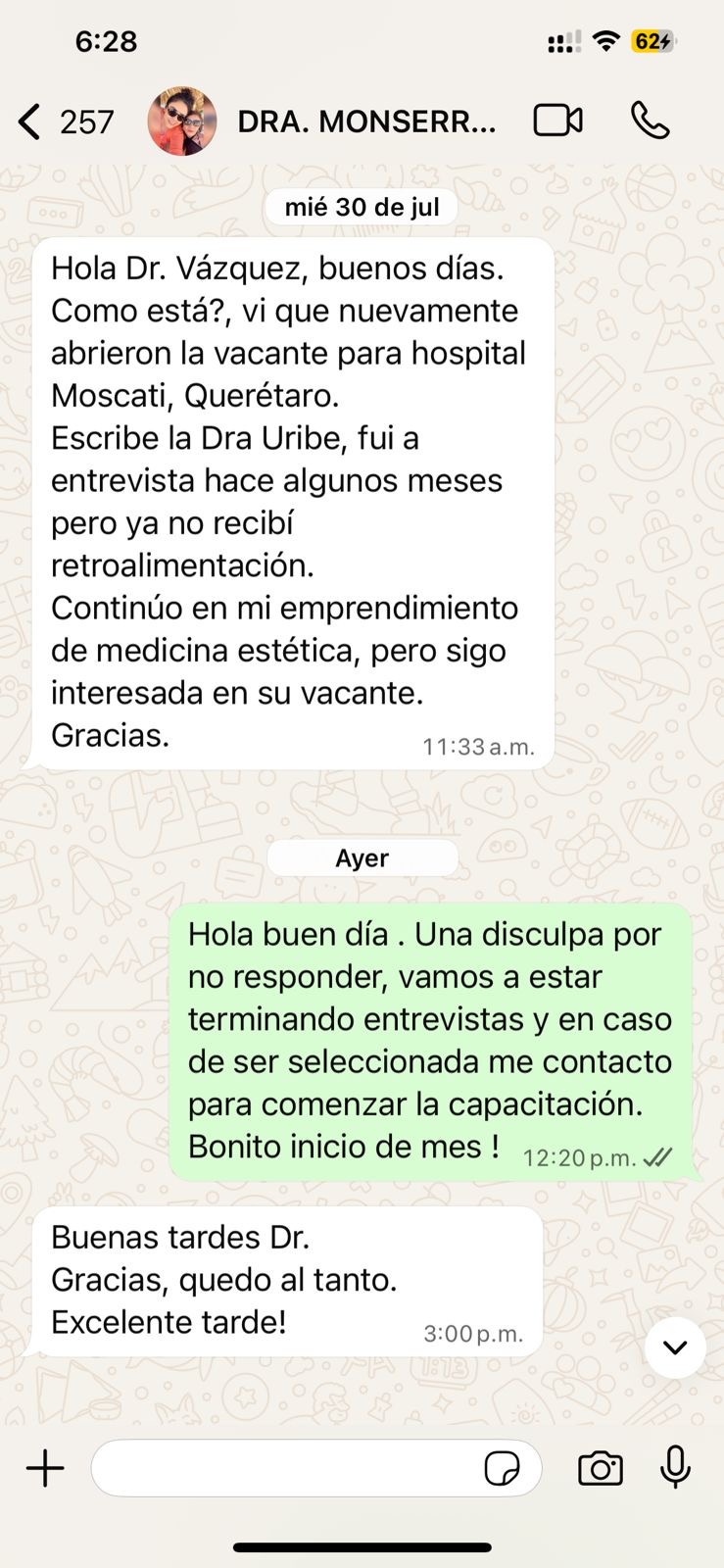This screenshot has height=1568, width=724.
Task: Focus the message text field
Action: (x=284, y=1468)
